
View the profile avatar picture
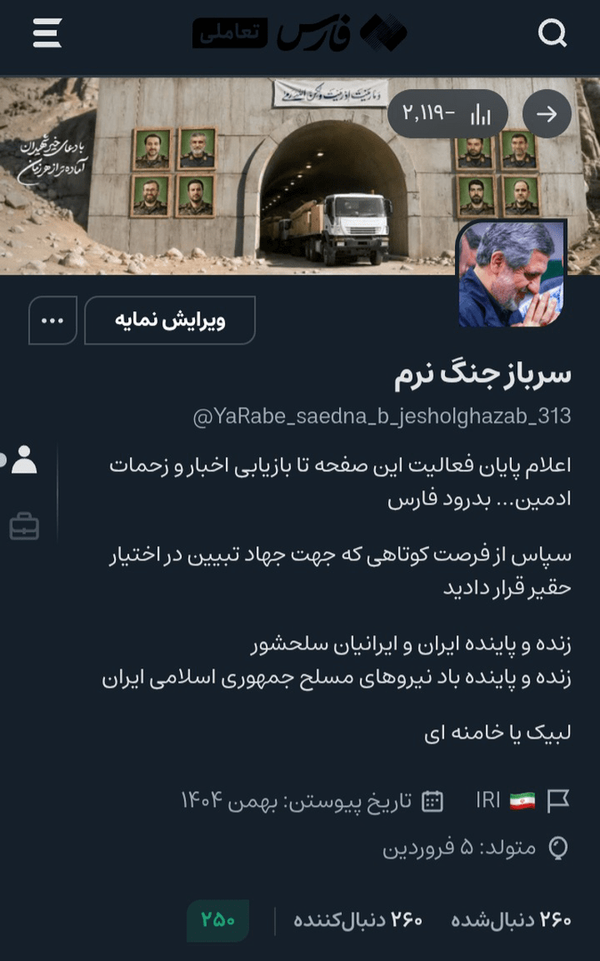point(511,275)
